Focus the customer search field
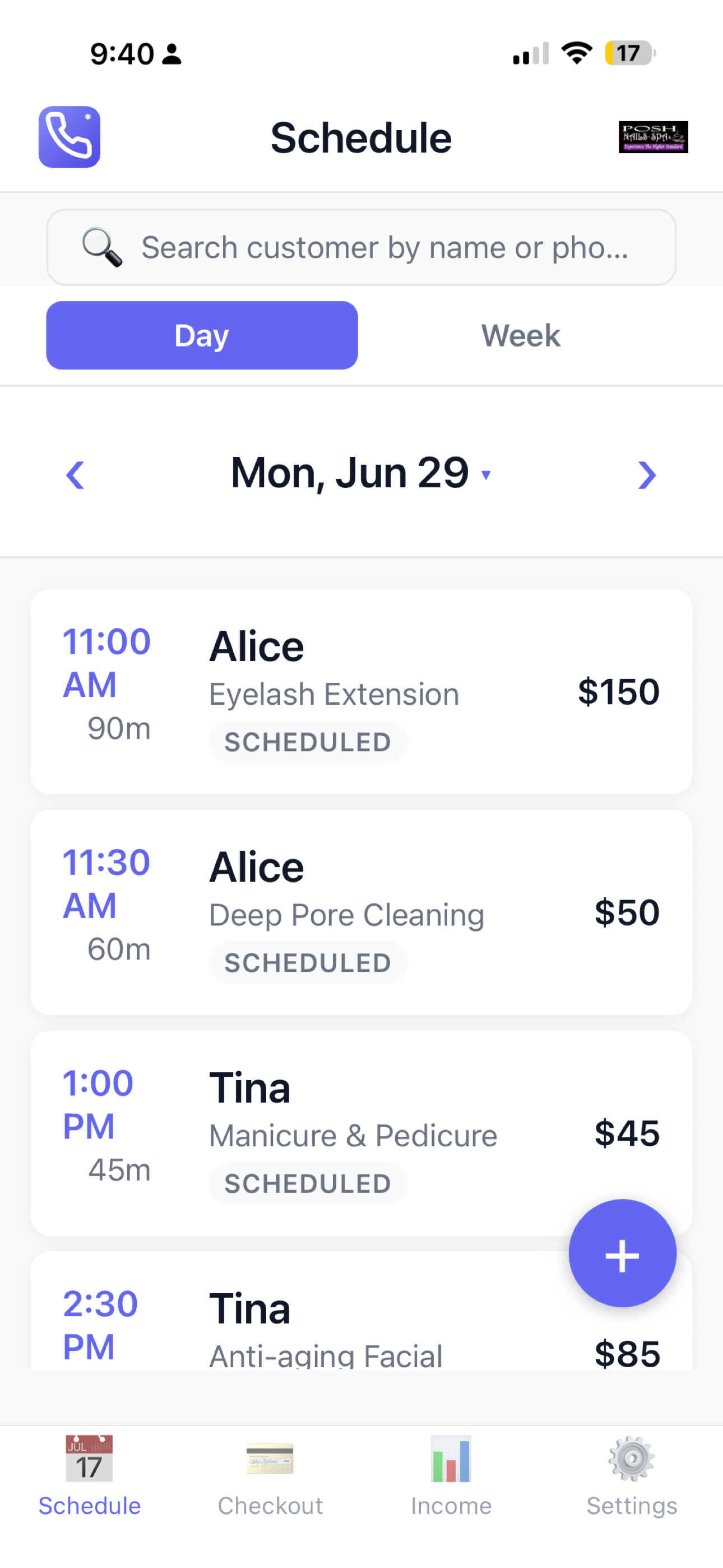 click(361, 247)
